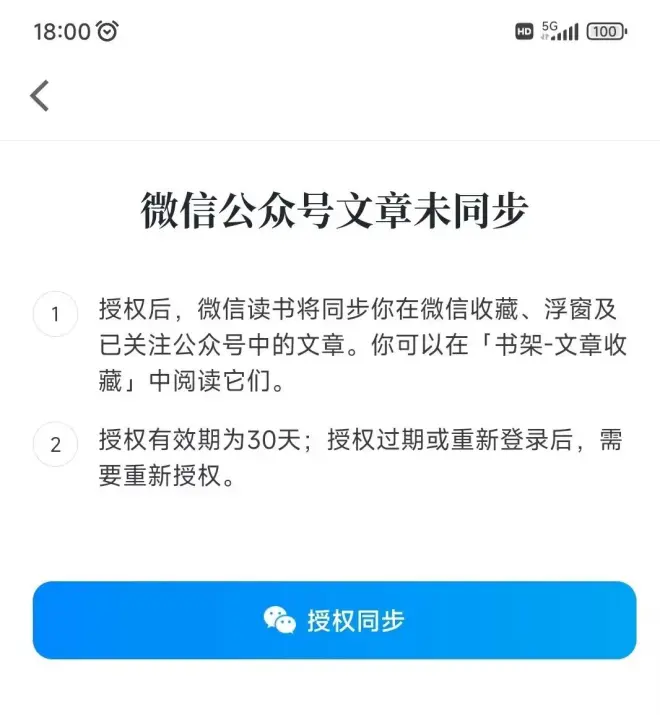
Task: Tap the 授权同步 button
Action: [334, 620]
